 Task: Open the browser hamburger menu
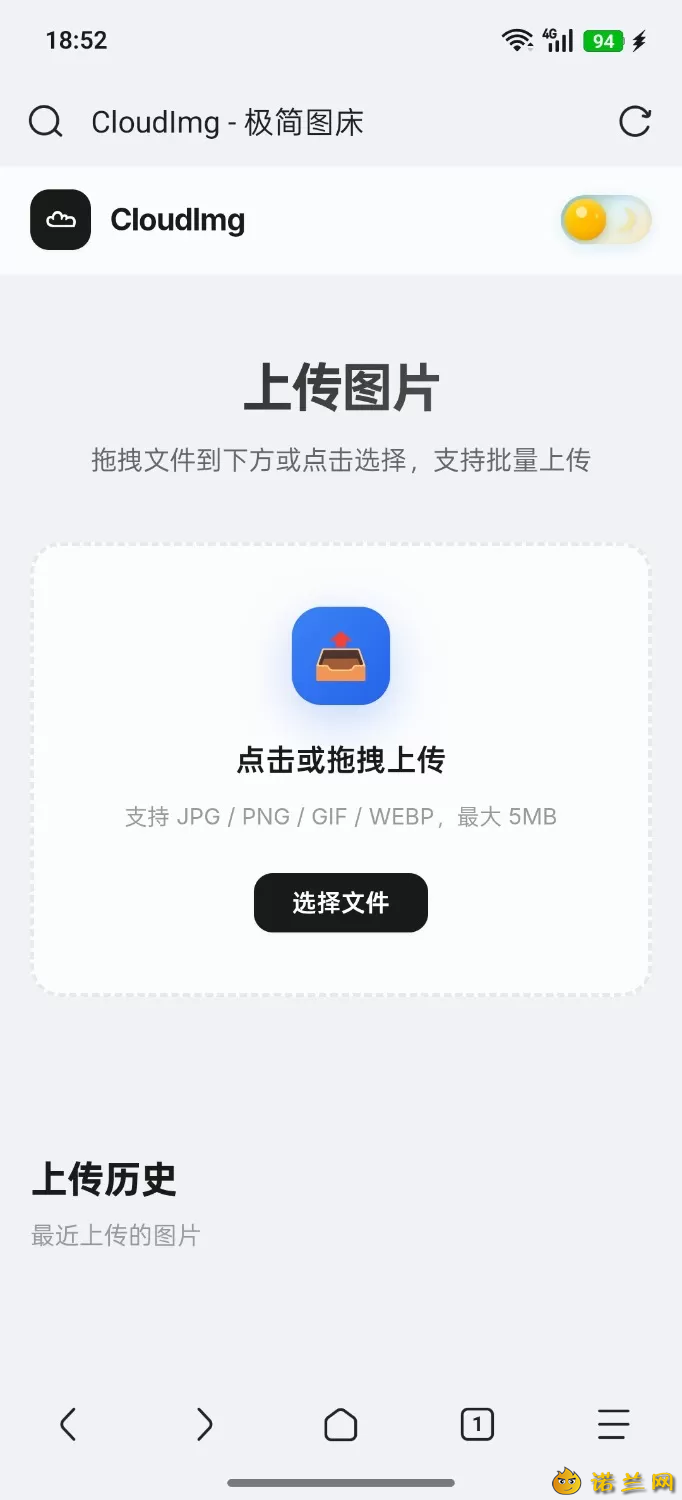pos(613,1424)
